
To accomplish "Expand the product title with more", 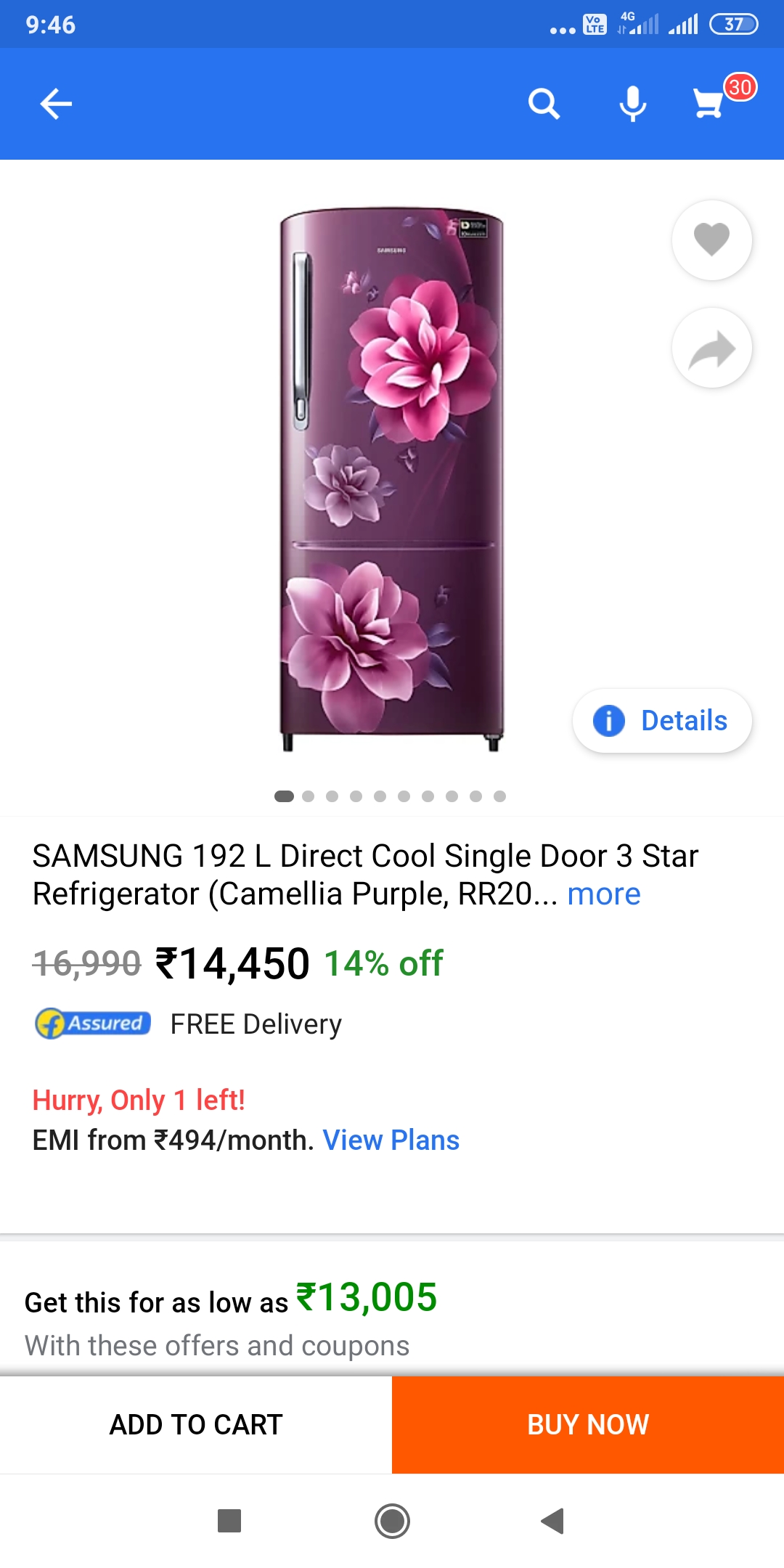I will (603, 894).
